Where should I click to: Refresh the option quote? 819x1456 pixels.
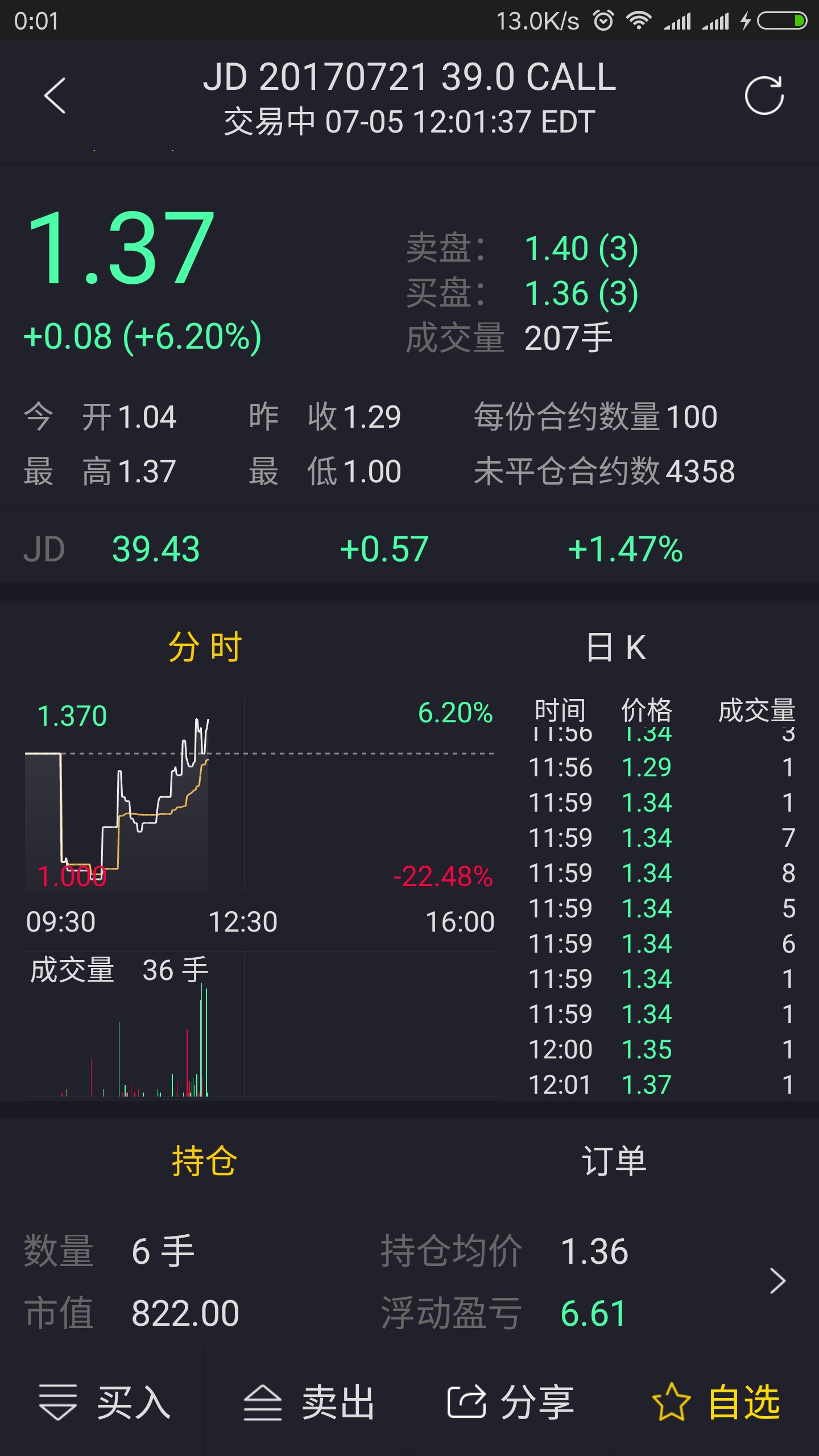(764, 96)
